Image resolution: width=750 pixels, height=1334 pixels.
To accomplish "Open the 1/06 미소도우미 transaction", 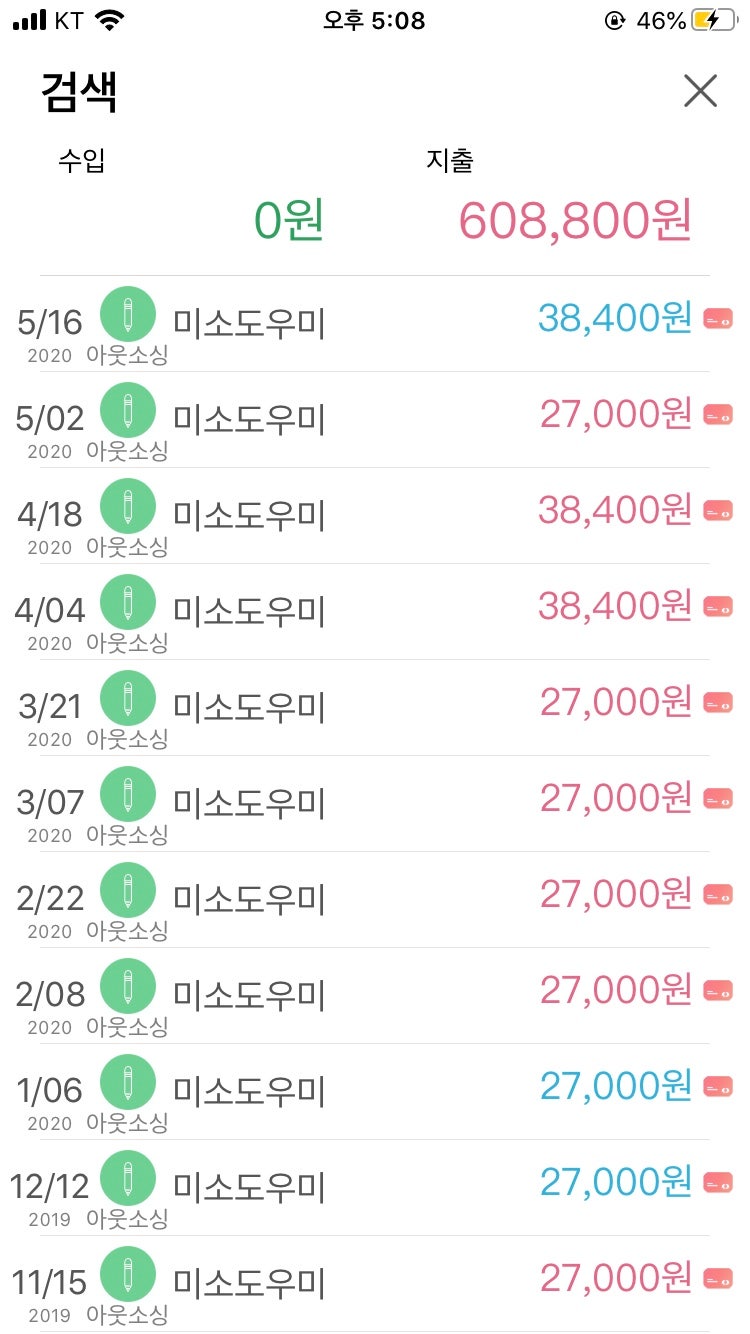I will pos(375,1092).
